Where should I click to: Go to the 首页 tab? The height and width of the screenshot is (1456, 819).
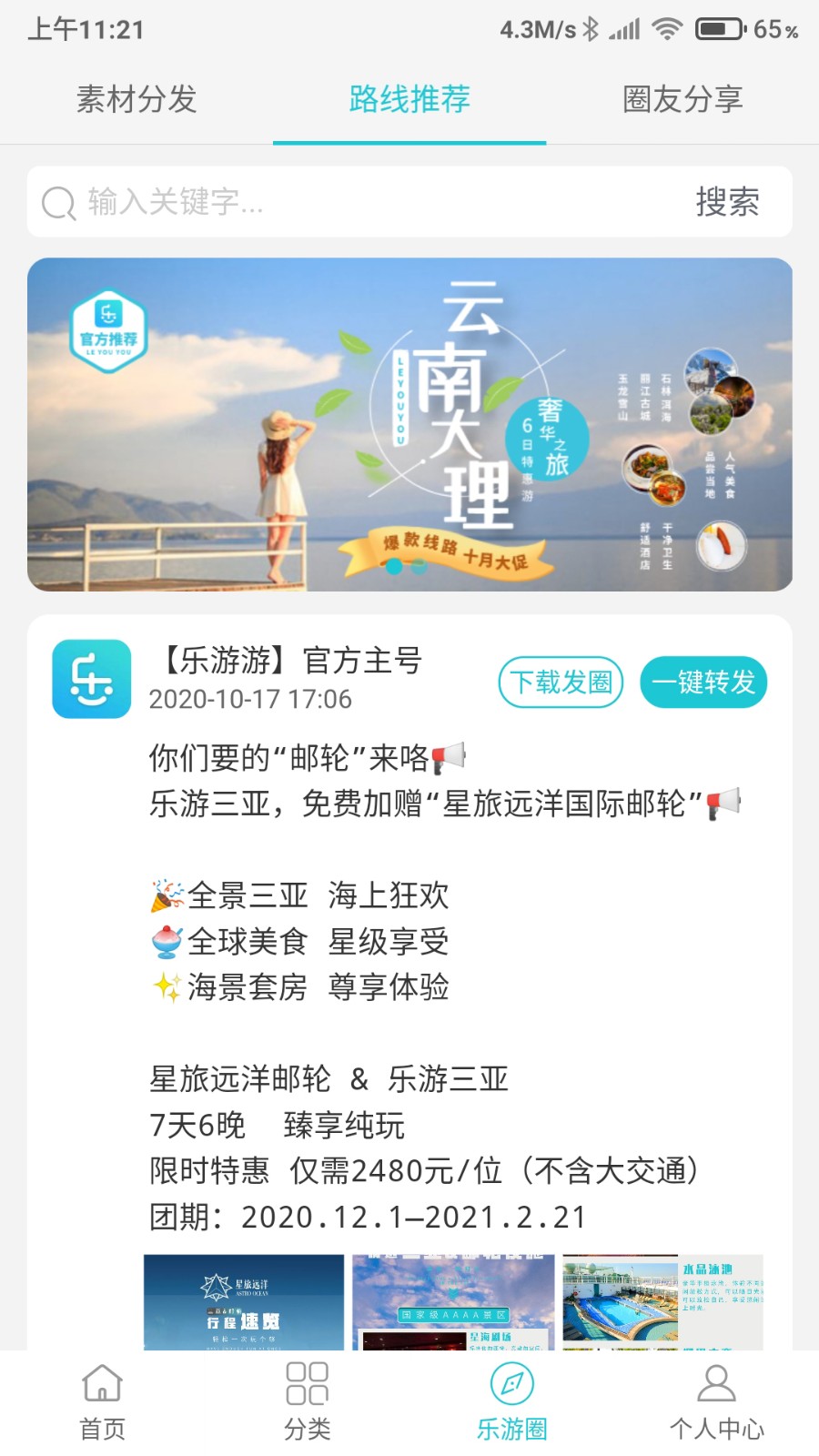point(102,1402)
